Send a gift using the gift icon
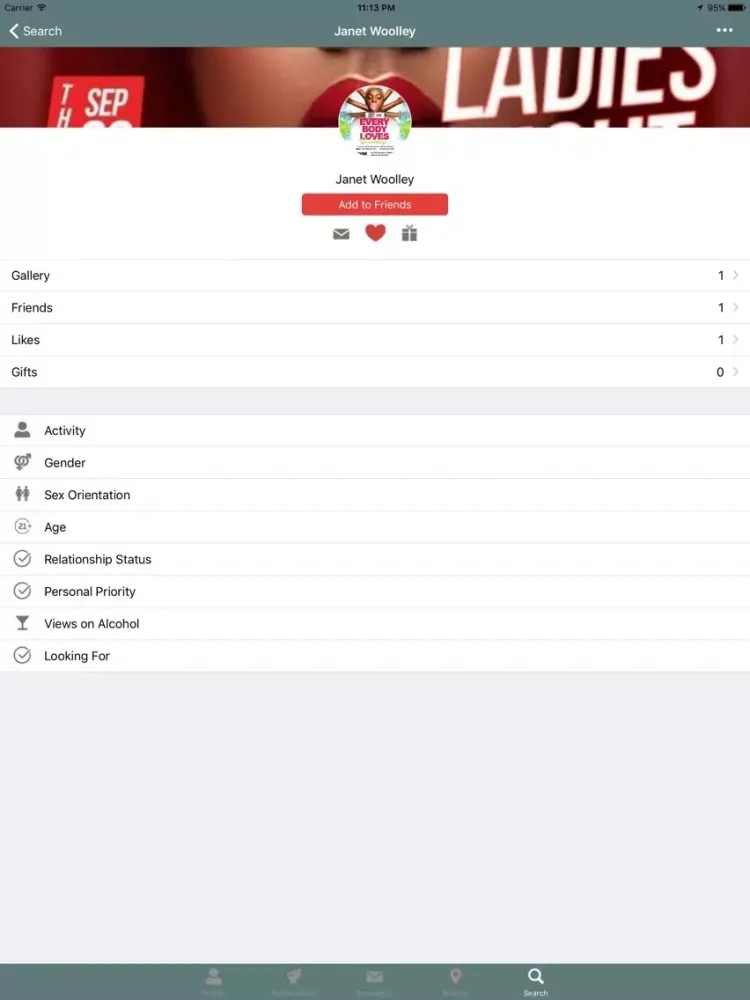 pyautogui.click(x=409, y=233)
